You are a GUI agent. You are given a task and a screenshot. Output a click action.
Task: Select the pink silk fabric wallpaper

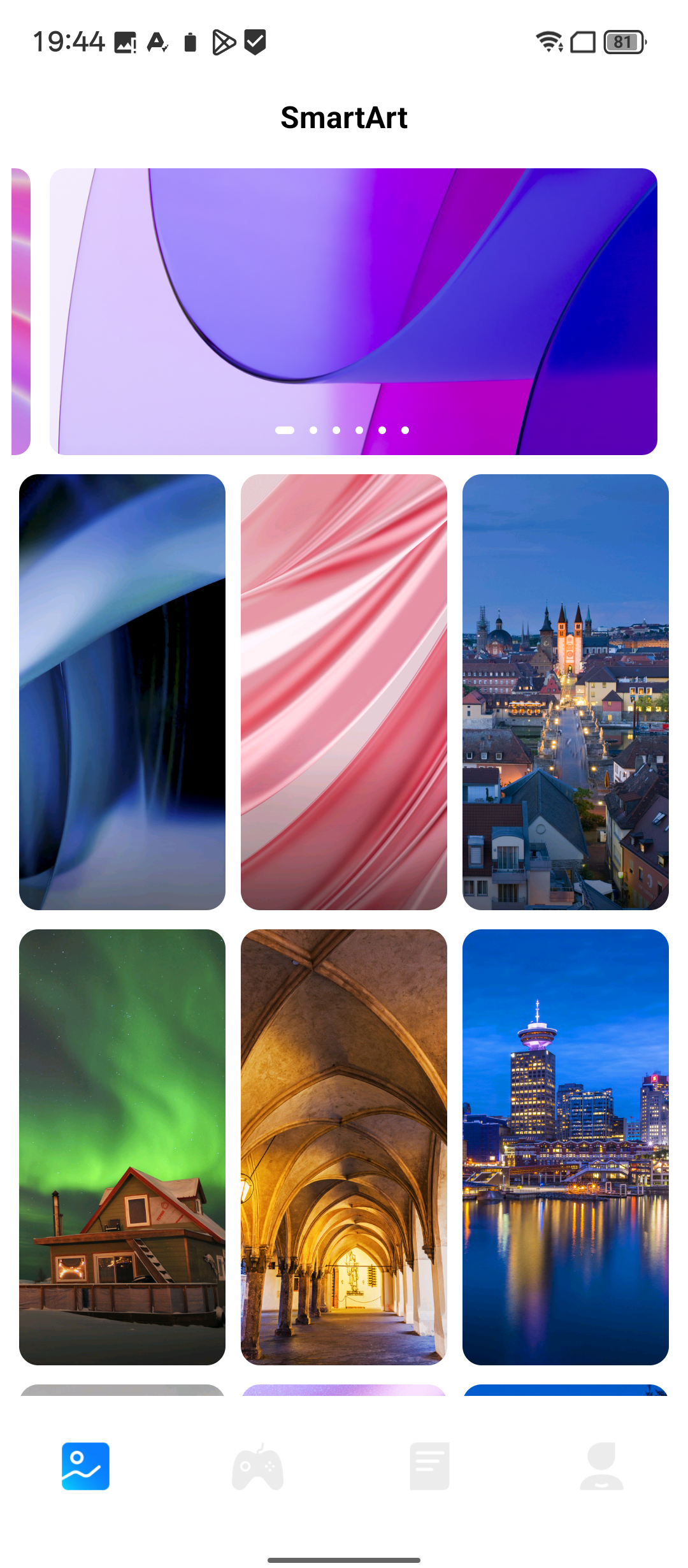click(x=344, y=692)
